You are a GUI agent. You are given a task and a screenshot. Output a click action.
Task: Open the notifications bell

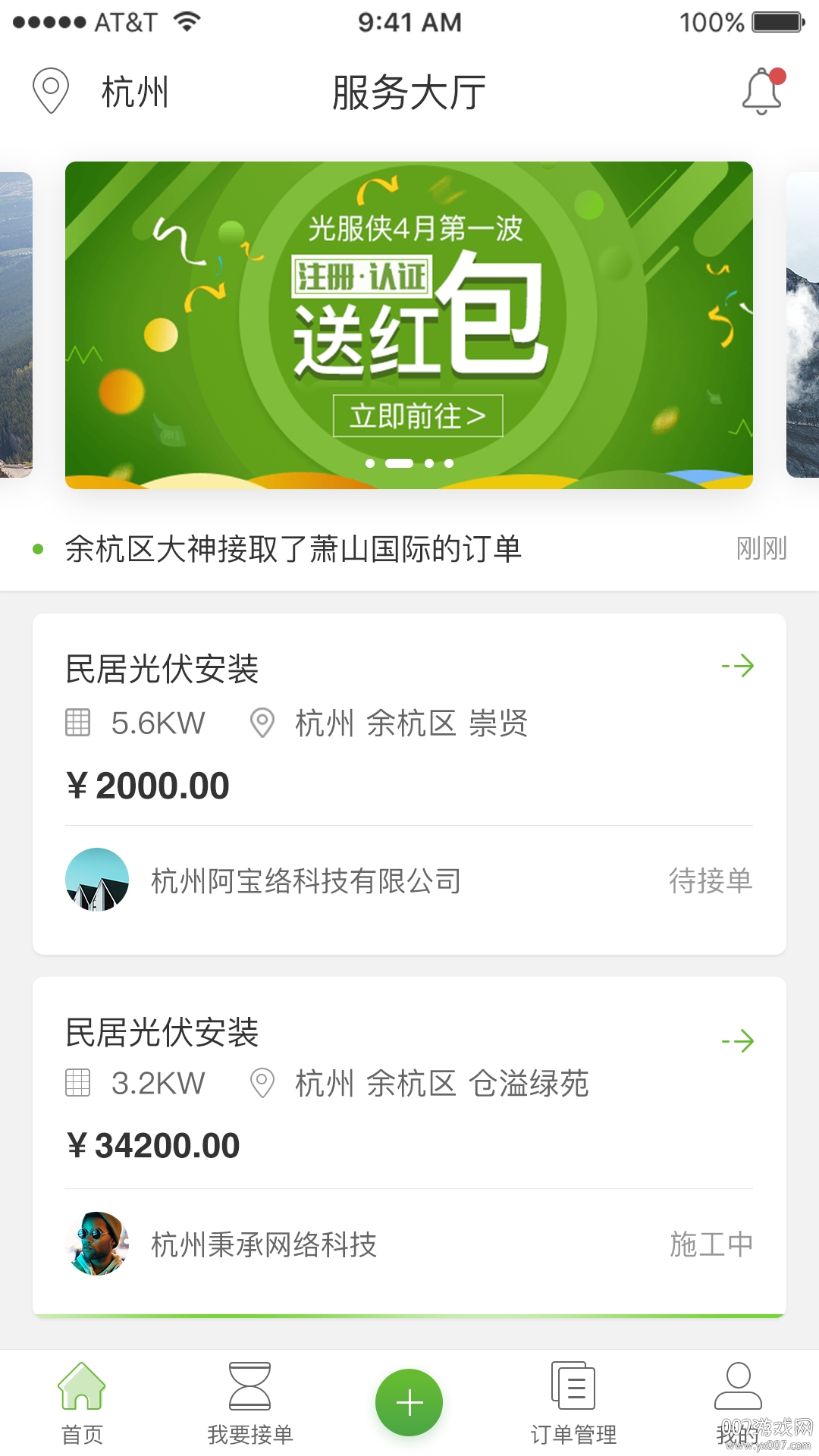click(x=761, y=91)
